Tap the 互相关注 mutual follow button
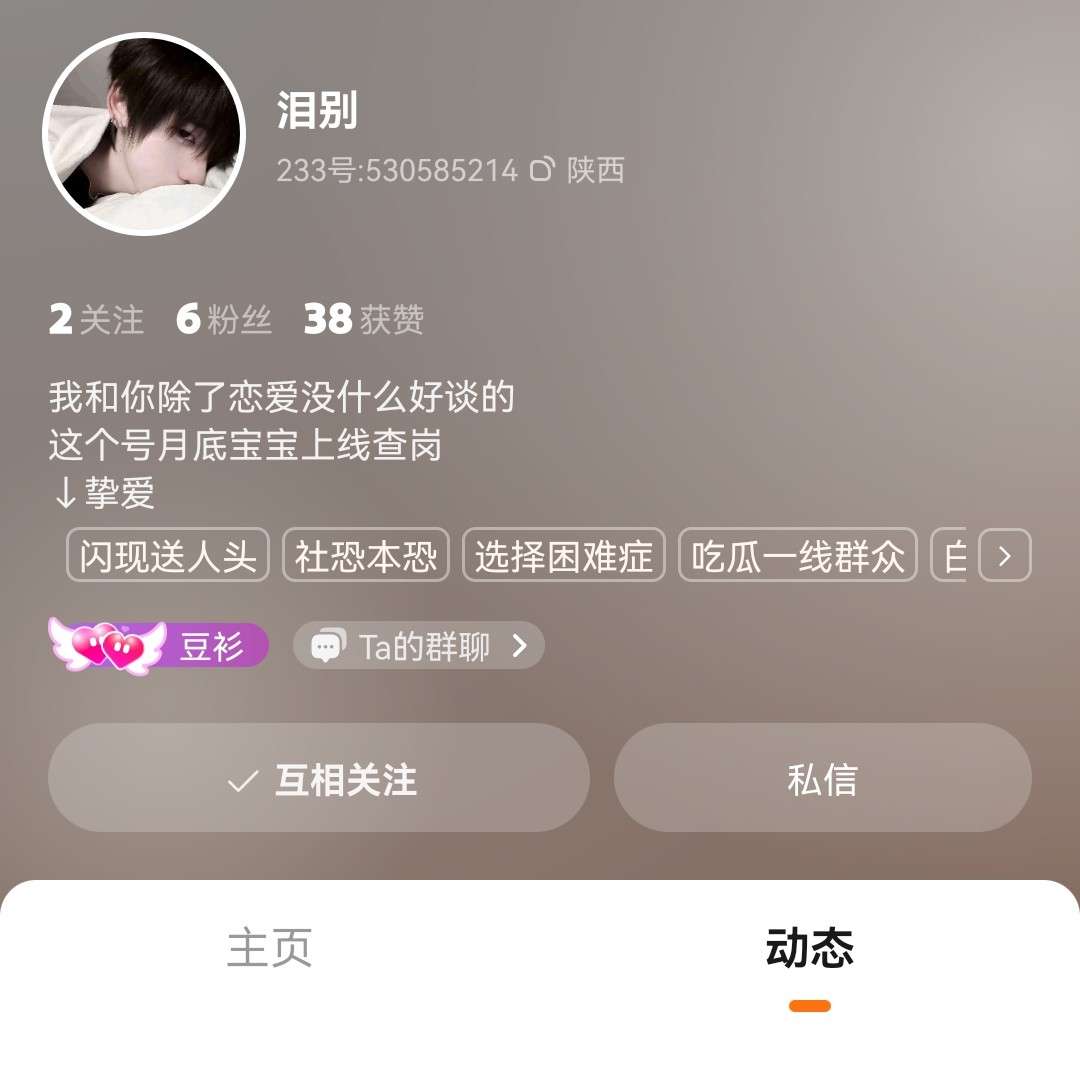Image resolution: width=1080 pixels, height=1080 pixels. tap(319, 778)
